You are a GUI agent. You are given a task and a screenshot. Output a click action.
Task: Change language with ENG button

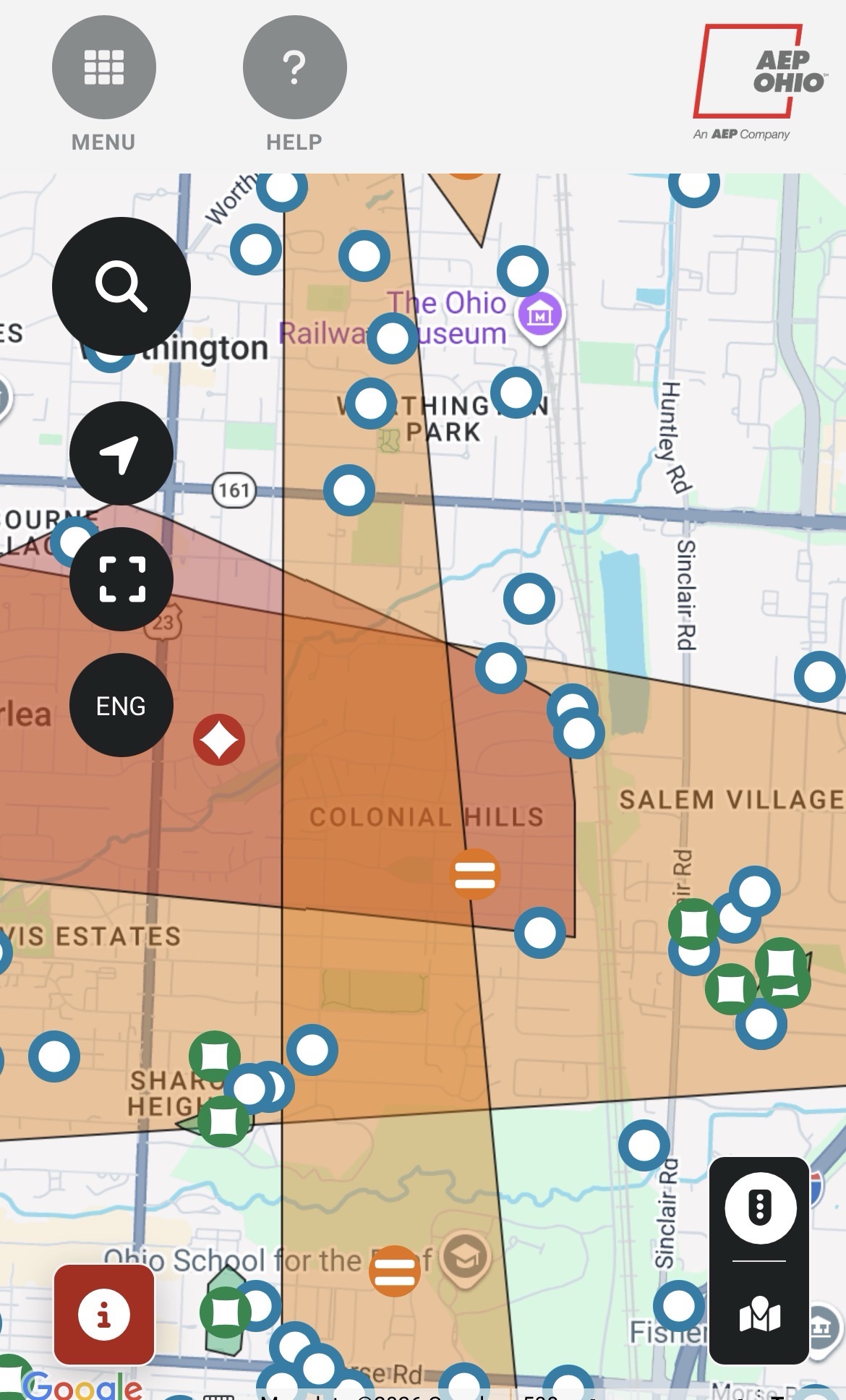[121, 705]
